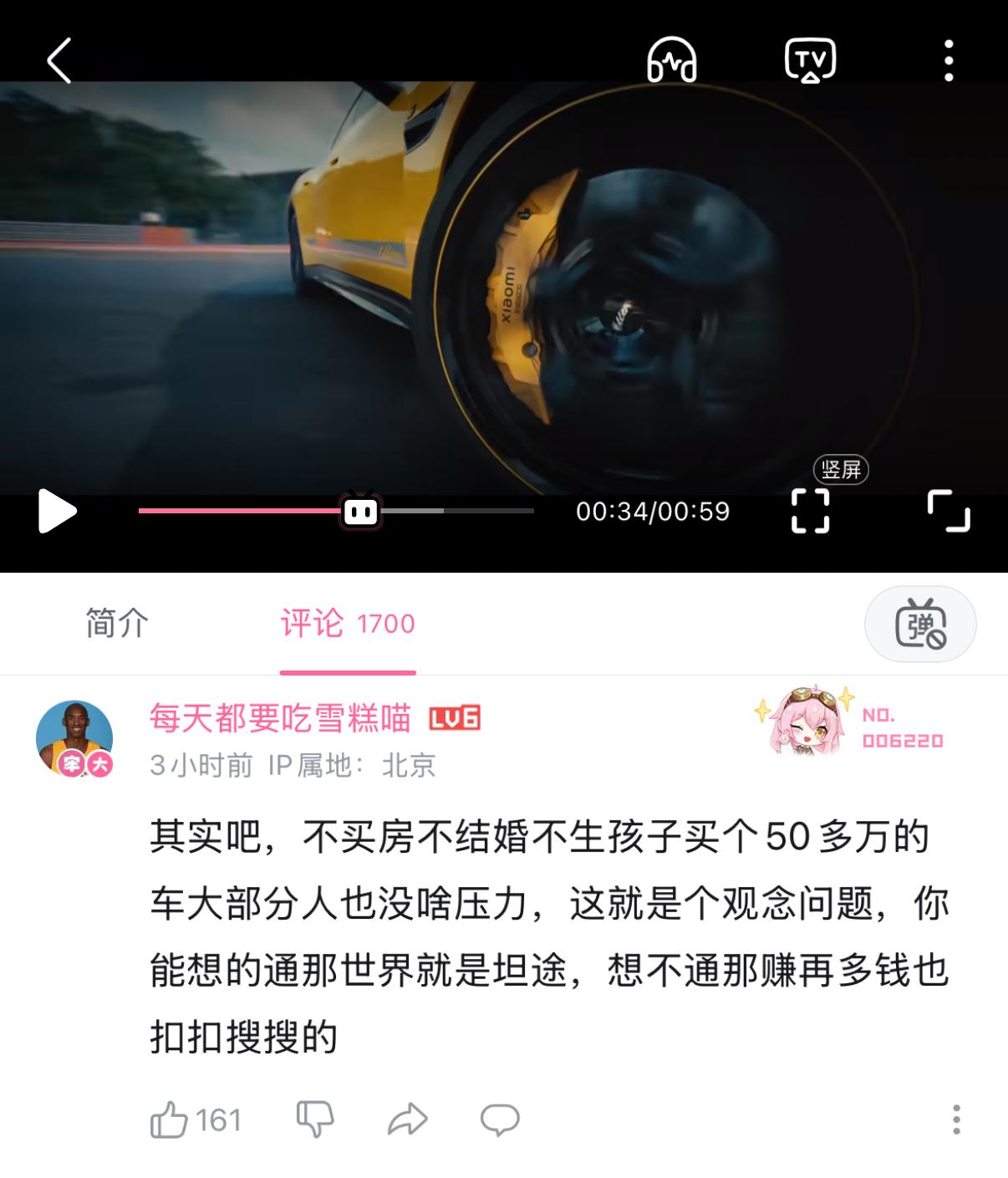Open 每天都要吃雪糕喵 username profile

click(280, 718)
